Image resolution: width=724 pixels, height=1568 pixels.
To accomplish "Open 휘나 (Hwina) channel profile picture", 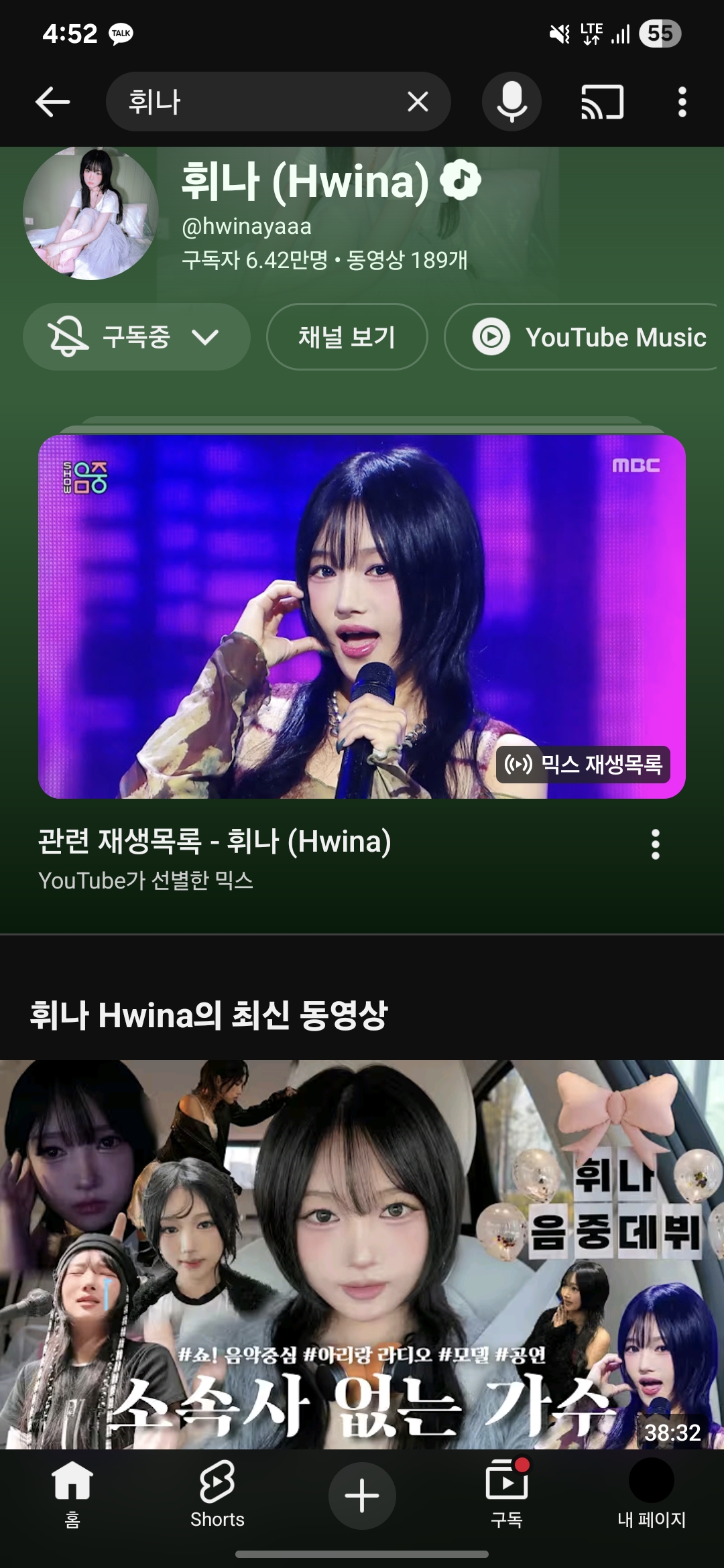I will (x=90, y=213).
